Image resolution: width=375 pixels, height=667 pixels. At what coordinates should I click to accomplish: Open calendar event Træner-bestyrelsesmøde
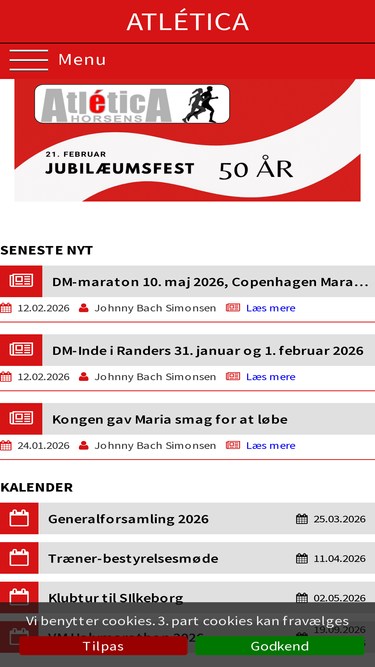[188, 558]
